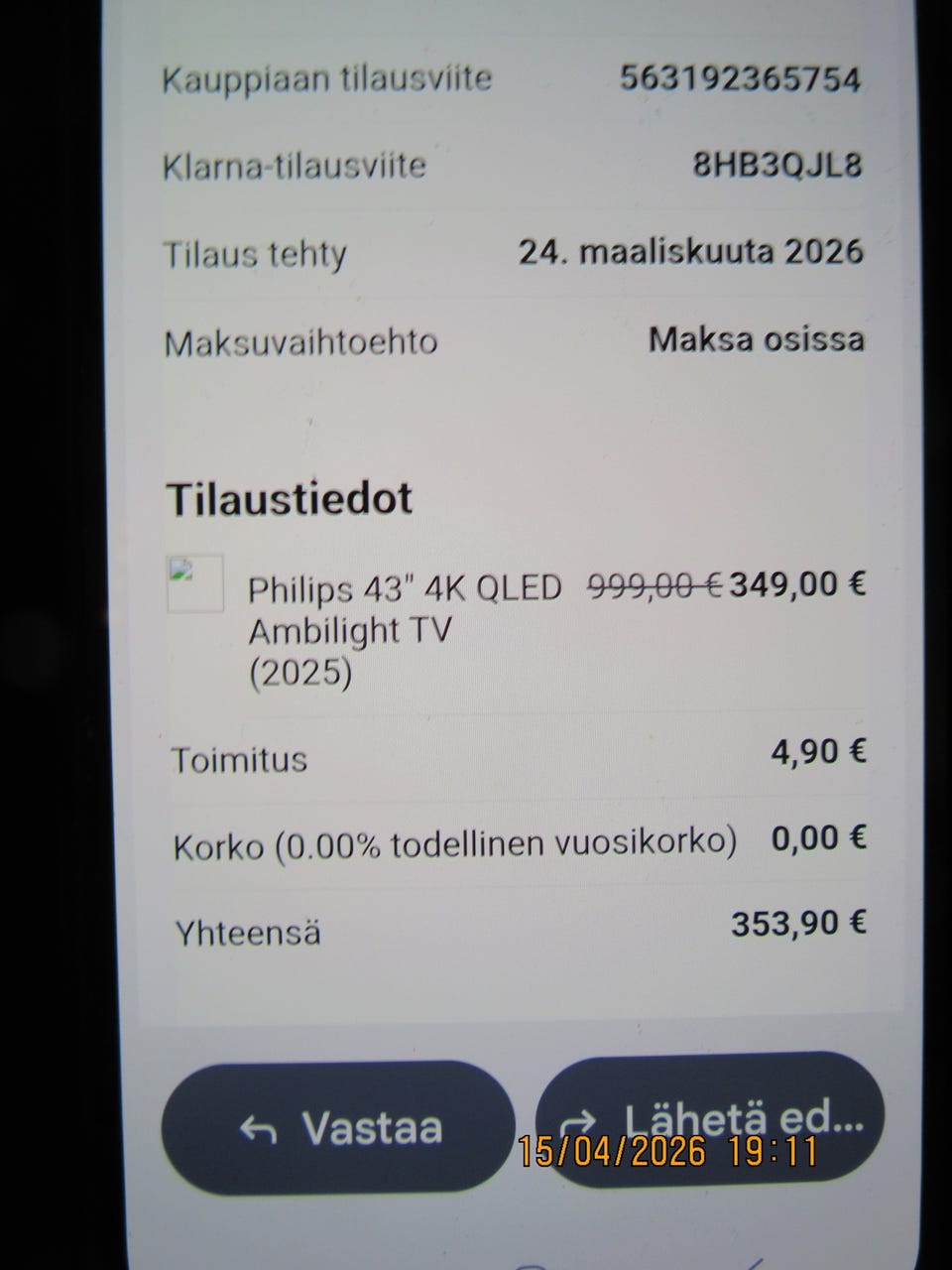952x1270 pixels.
Task: Click the Tilaustiedot section heading
Action: [x=291, y=498]
